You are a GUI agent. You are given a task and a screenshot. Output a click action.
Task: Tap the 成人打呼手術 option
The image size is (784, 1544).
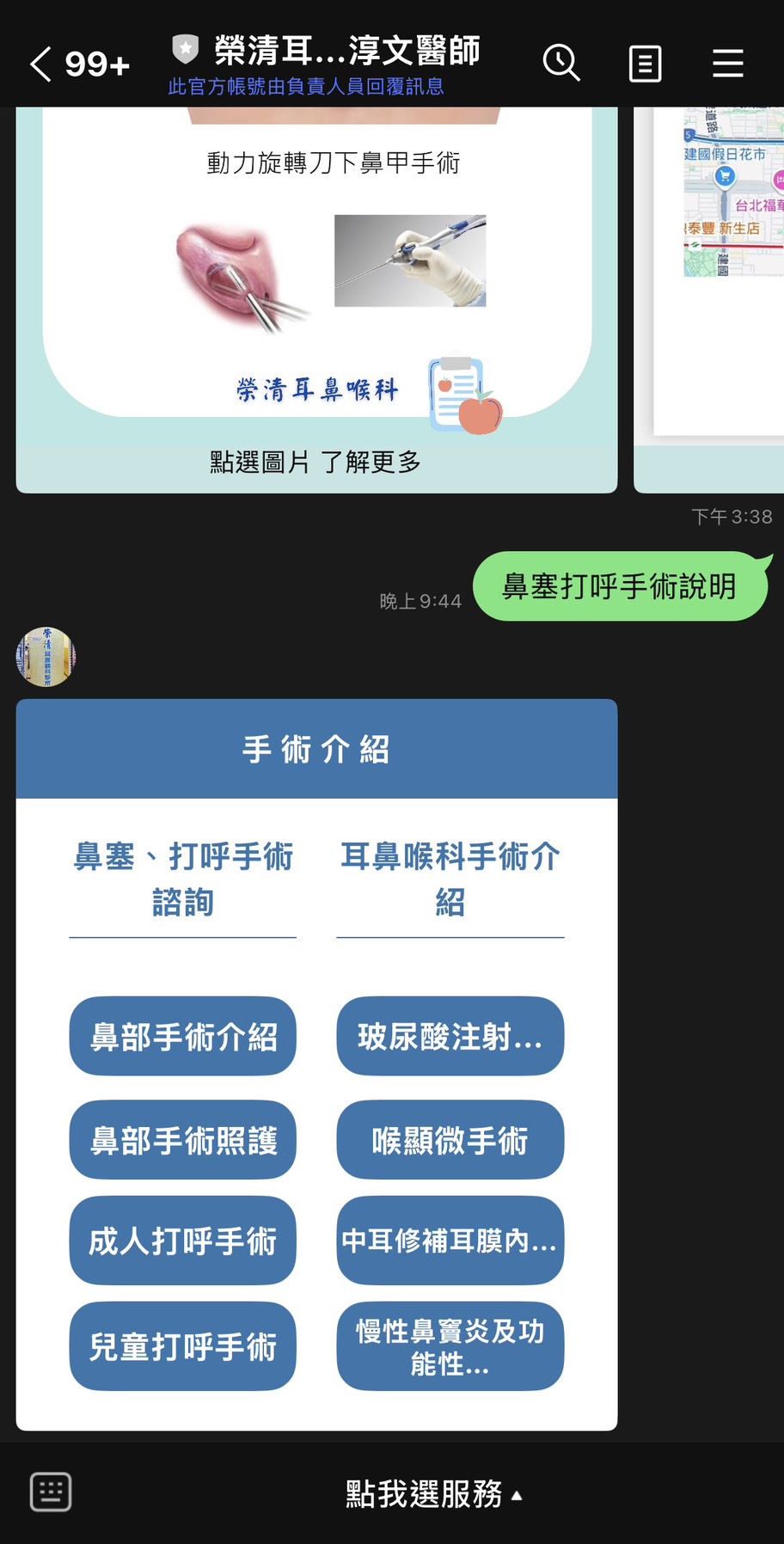point(182,1241)
